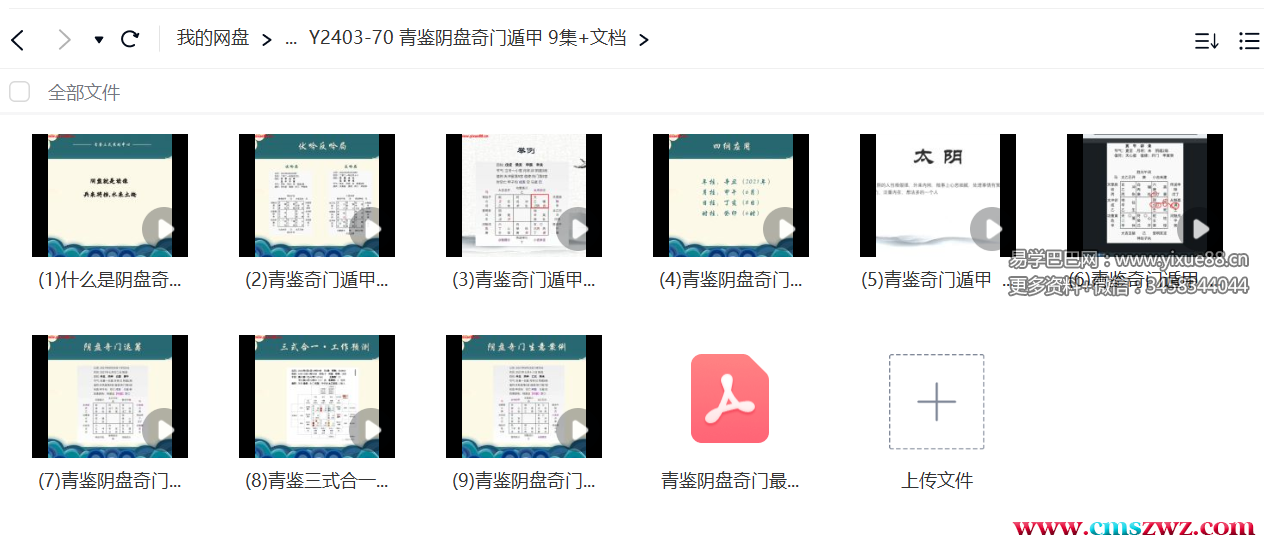Refresh the file list
Viewport: 1264px width, 545px height.
pyautogui.click(x=130, y=40)
